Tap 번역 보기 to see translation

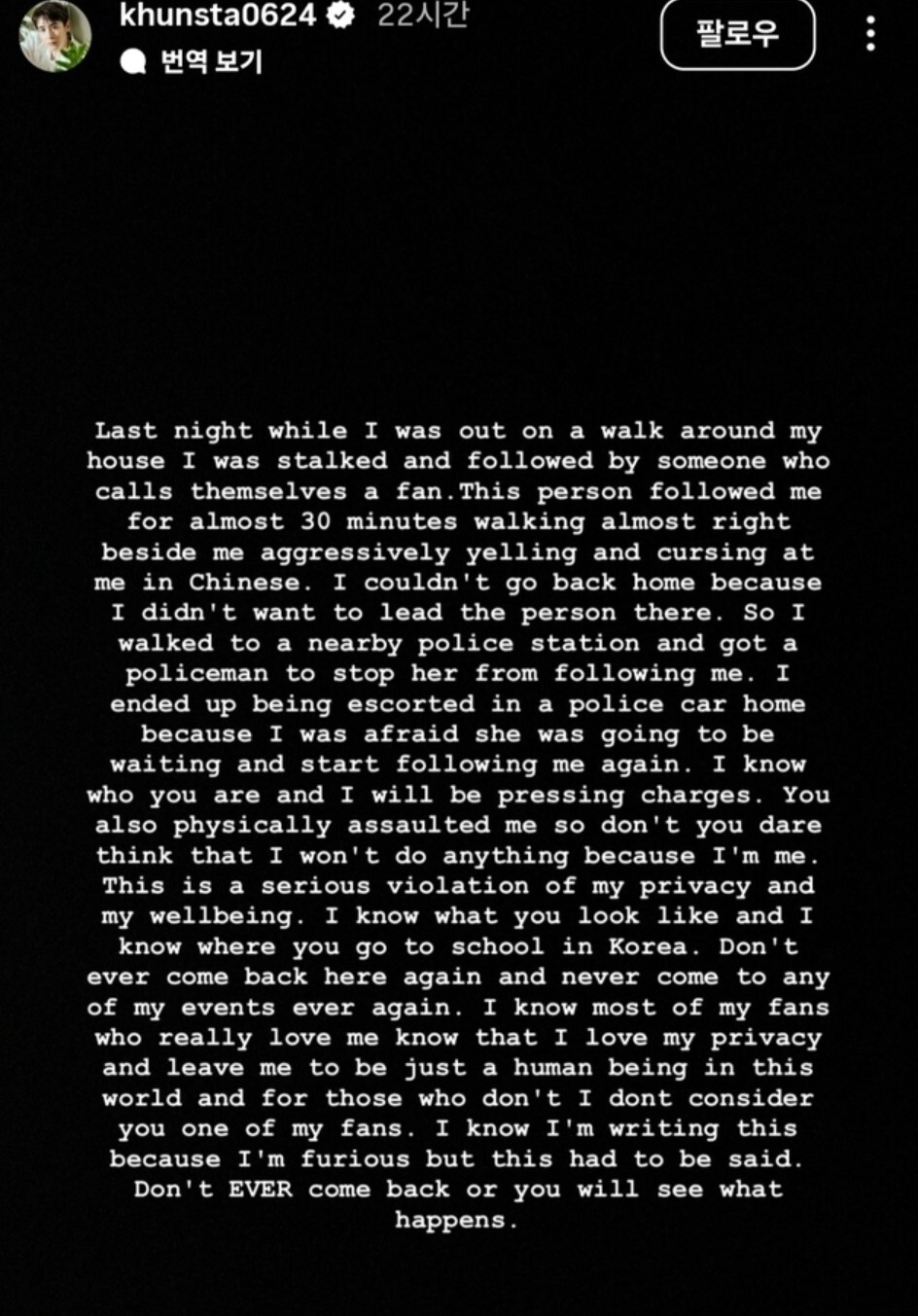pos(193,61)
